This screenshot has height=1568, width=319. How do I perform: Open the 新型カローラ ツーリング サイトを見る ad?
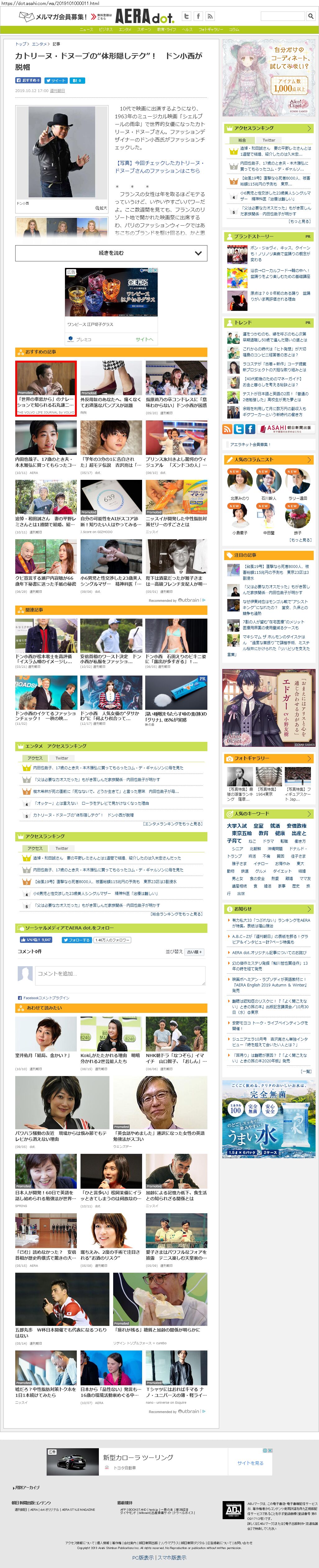tap(250, 1463)
